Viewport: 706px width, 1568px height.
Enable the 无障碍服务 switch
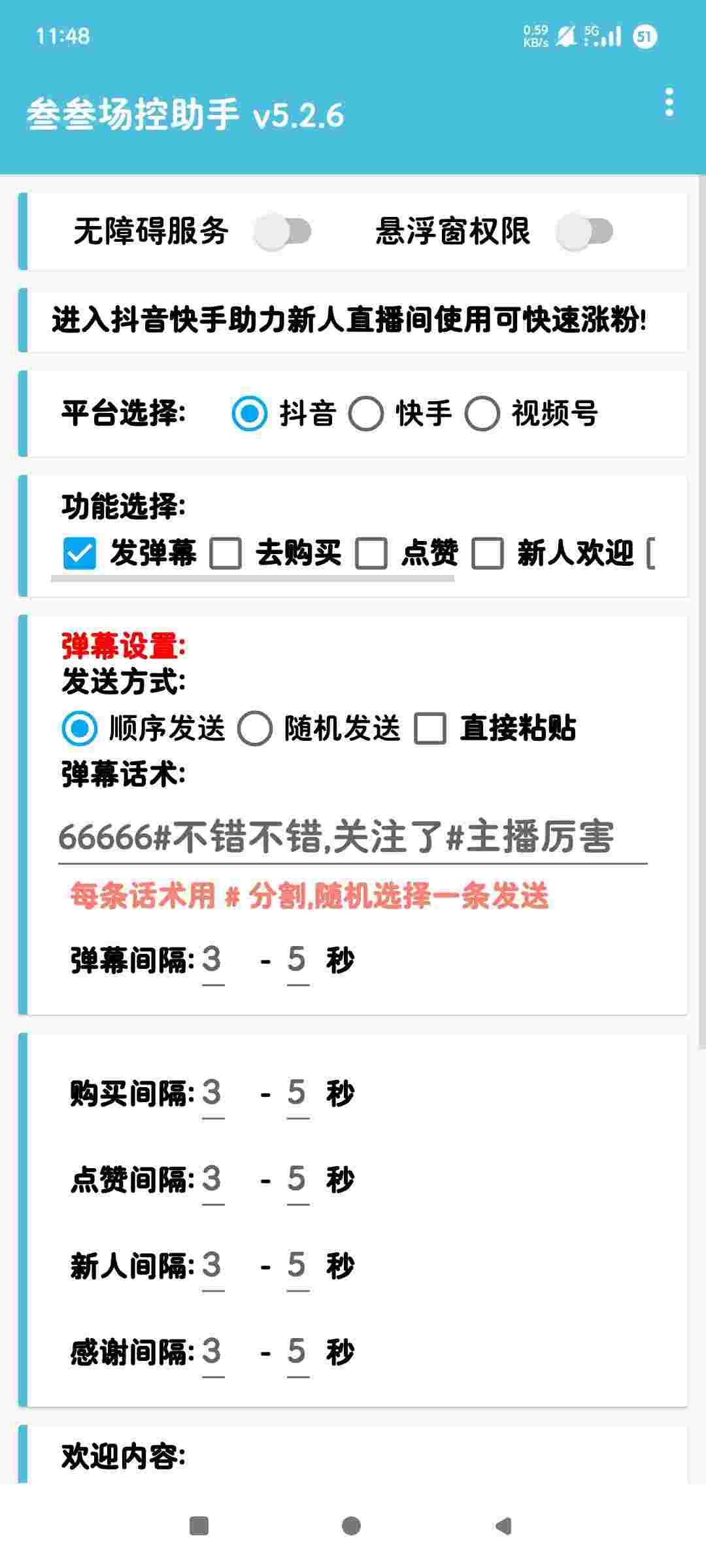click(283, 231)
